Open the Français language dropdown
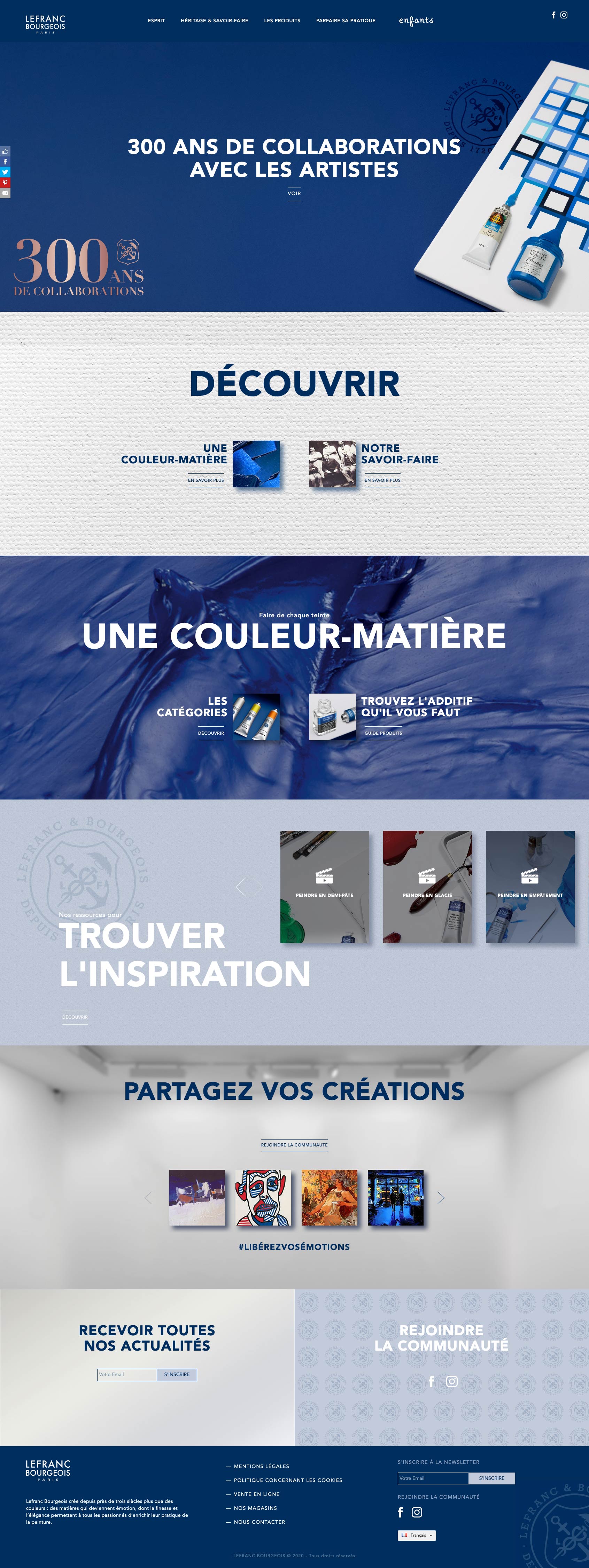Image resolution: width=589 pixels, height=1568 pixels. click(417, 1535)
